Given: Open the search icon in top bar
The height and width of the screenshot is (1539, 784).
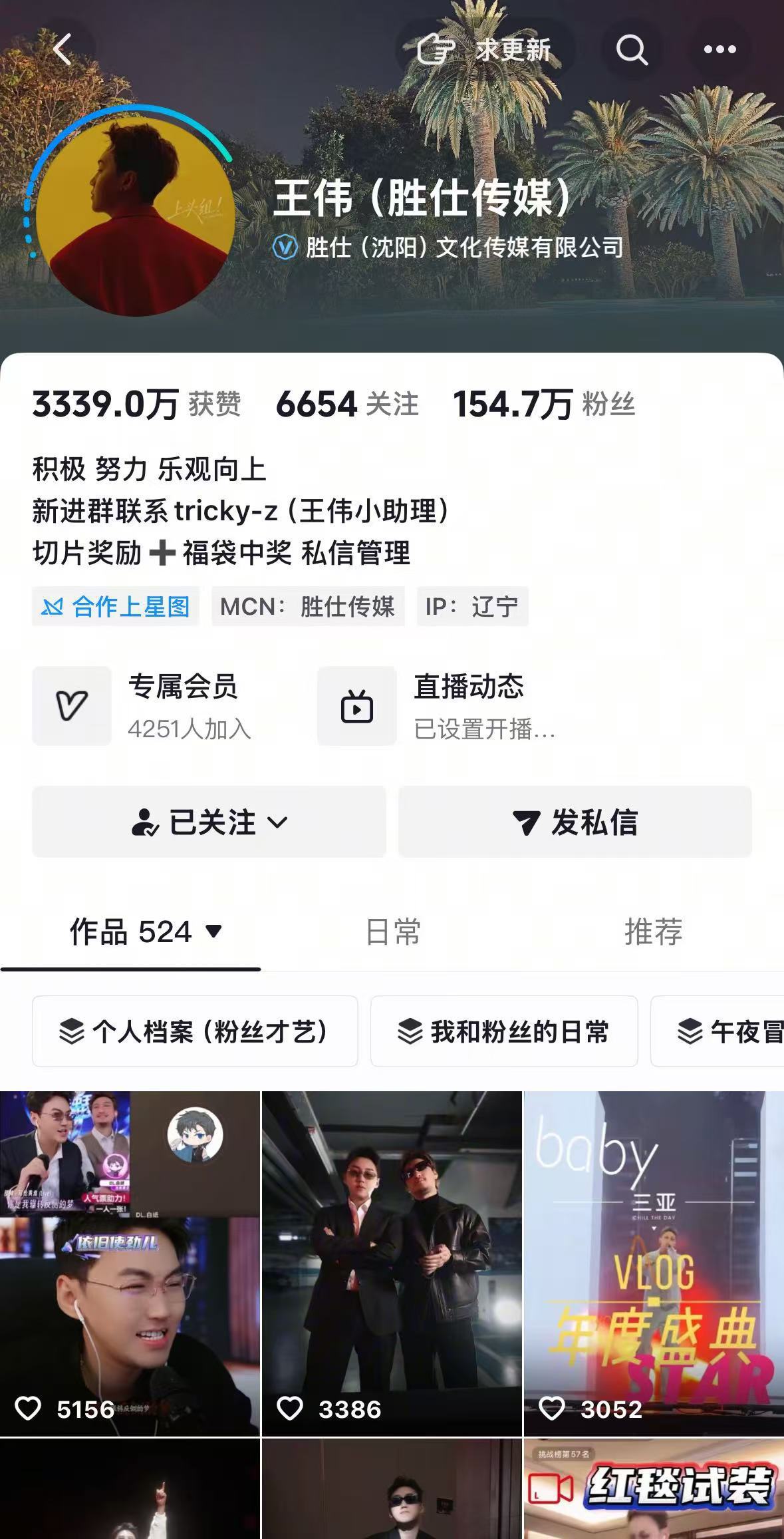Looking at the screenshot, I should pyautogui.click(x=631, y=49).
